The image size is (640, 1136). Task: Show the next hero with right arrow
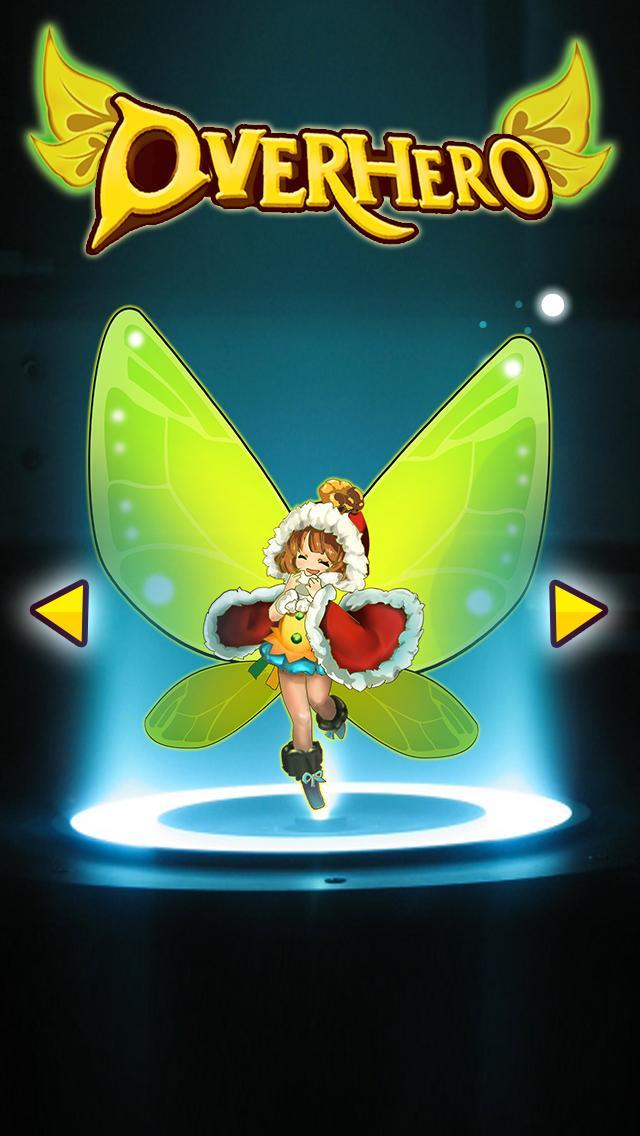pos(578,613)
